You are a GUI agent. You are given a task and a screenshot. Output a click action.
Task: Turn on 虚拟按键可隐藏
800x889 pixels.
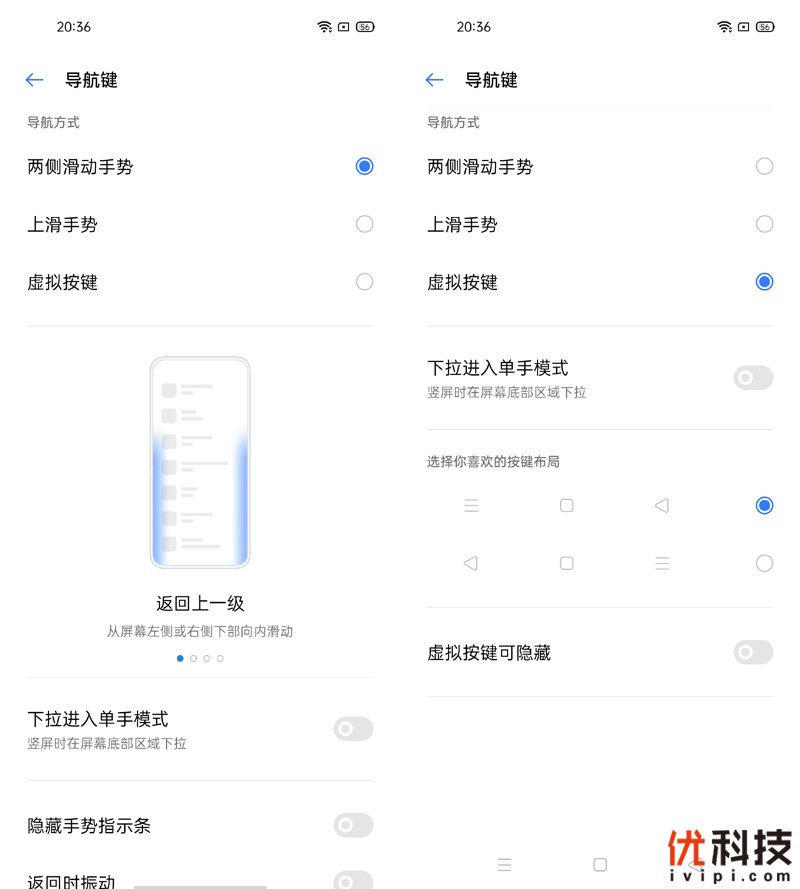coord(753,652)
